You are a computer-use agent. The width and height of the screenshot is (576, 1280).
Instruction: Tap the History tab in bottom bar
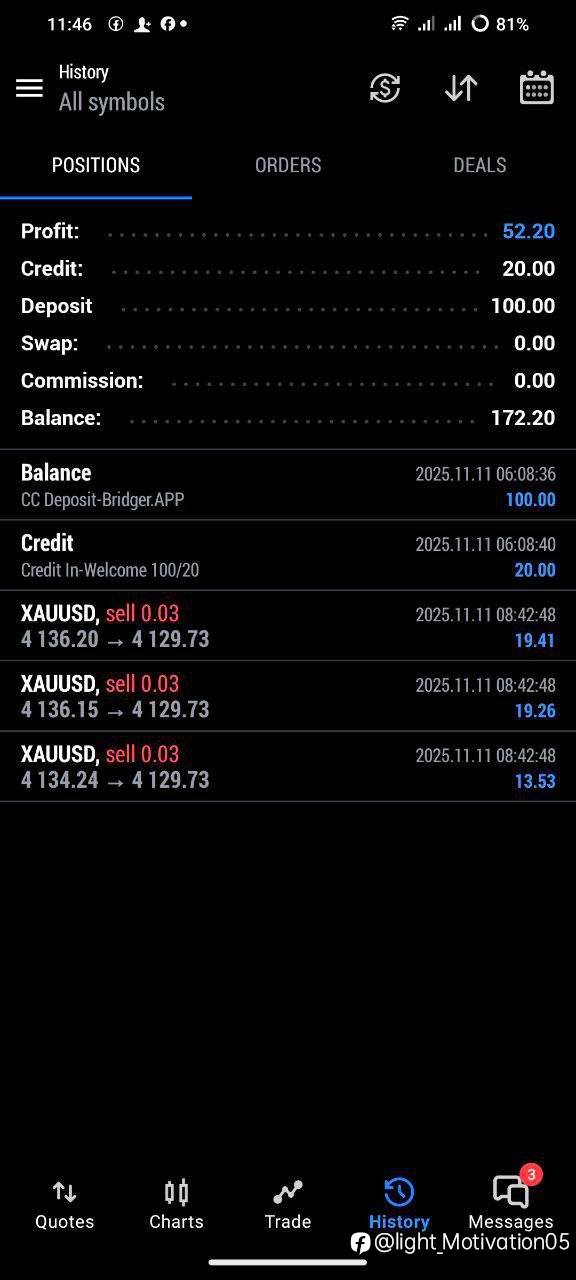click(x=399, y=1204)
